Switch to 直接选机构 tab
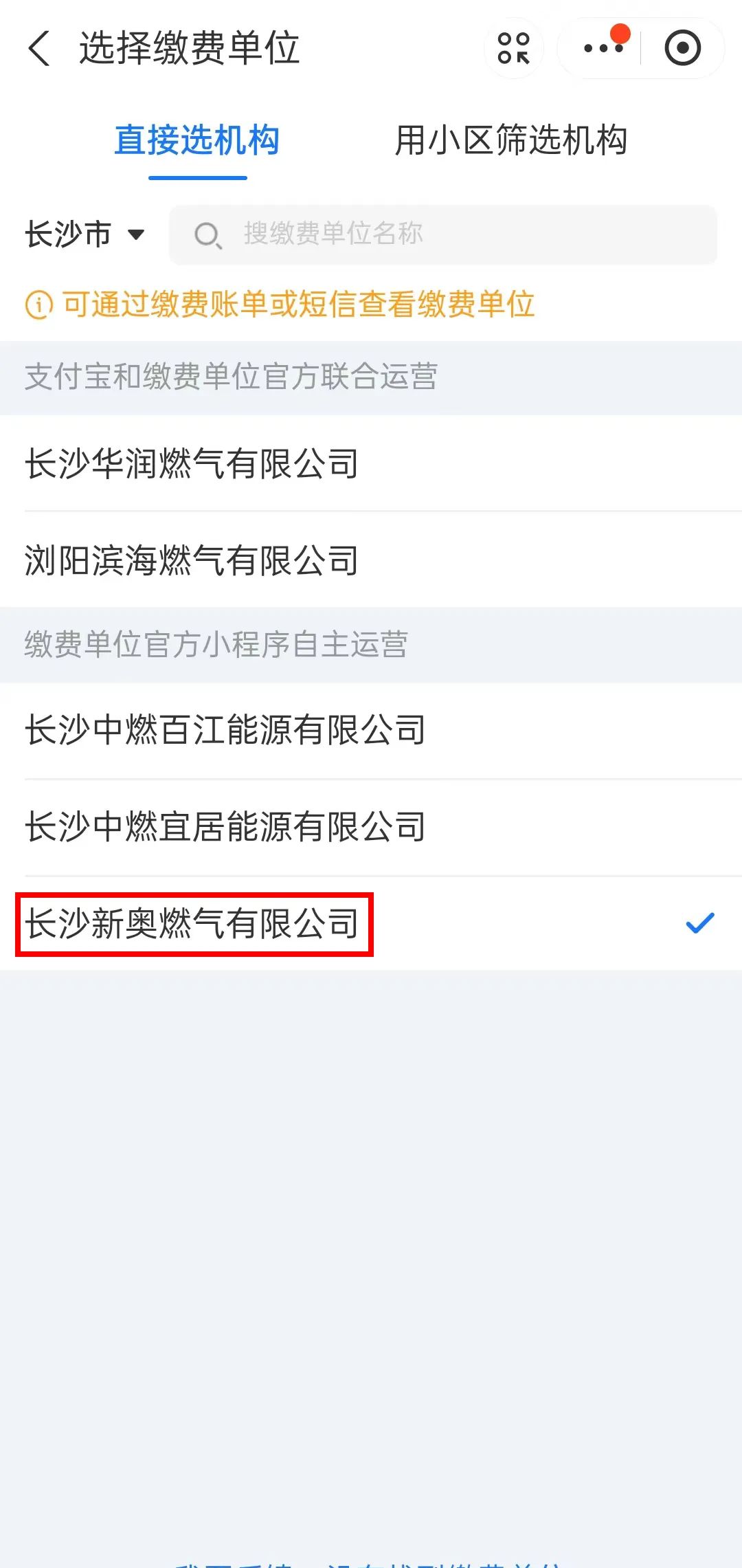This screenshot has height=1568, width=742. (197, 141)
